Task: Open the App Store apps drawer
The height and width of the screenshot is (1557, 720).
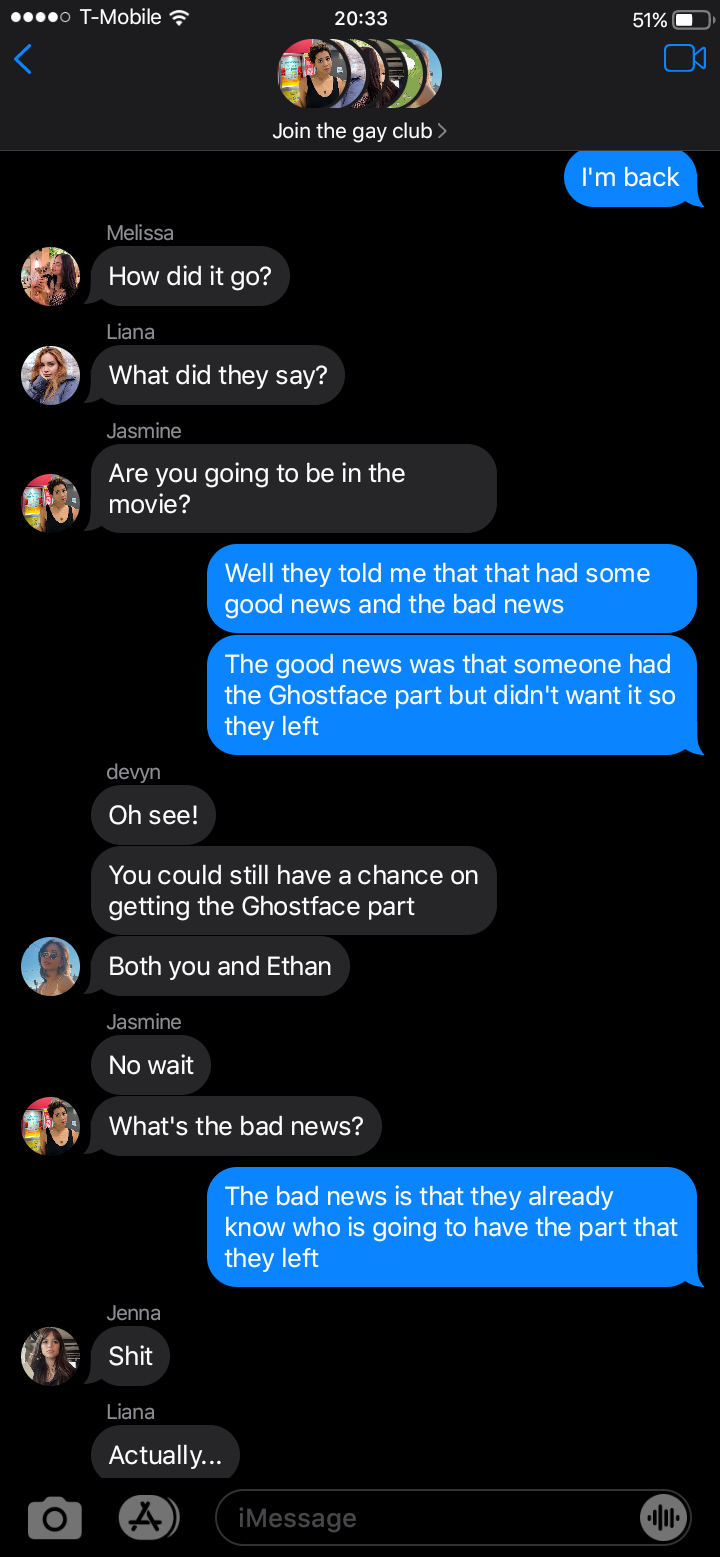Action: 148,1518
